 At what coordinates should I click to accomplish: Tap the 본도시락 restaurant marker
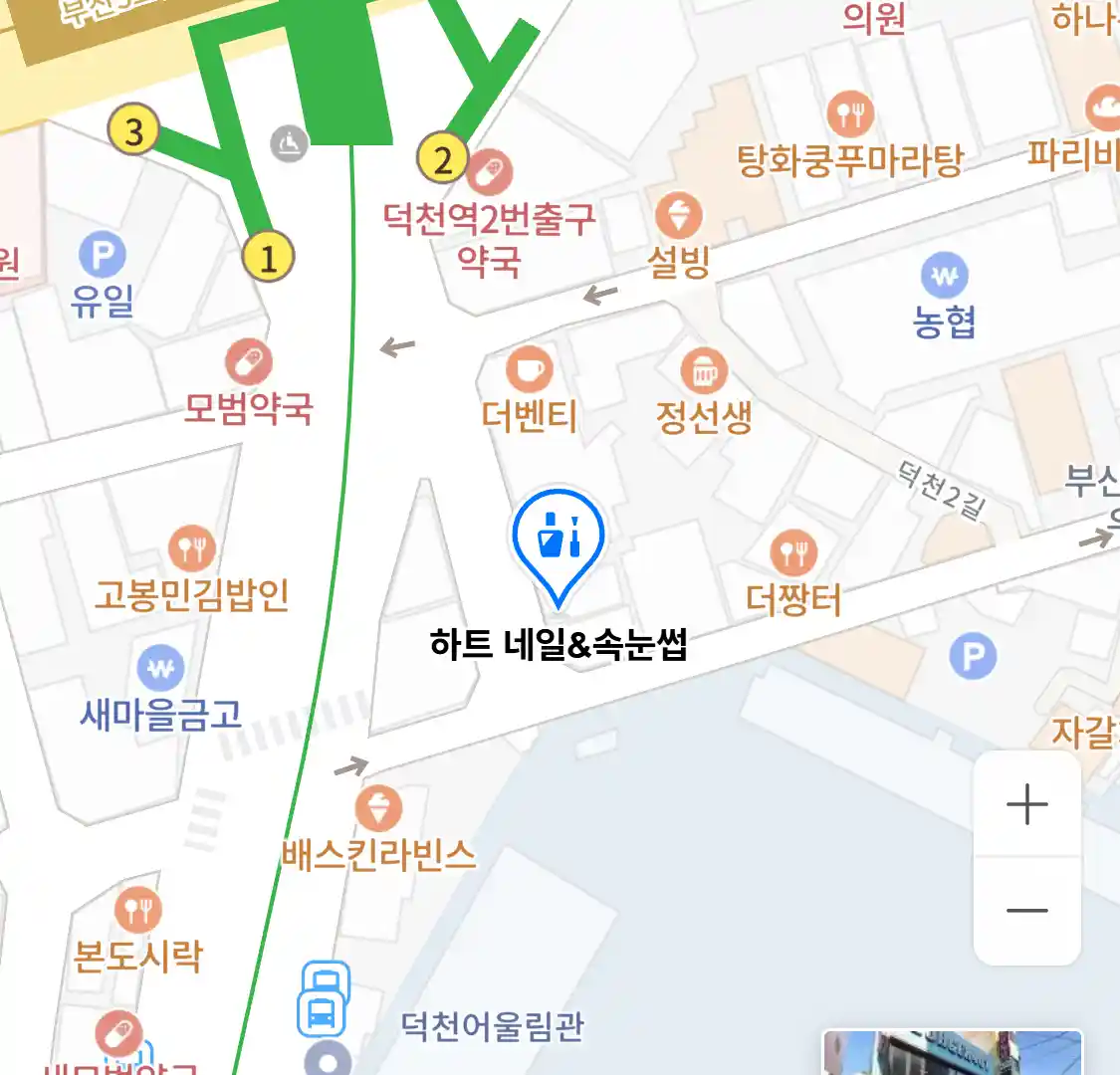tap(138, 909)
